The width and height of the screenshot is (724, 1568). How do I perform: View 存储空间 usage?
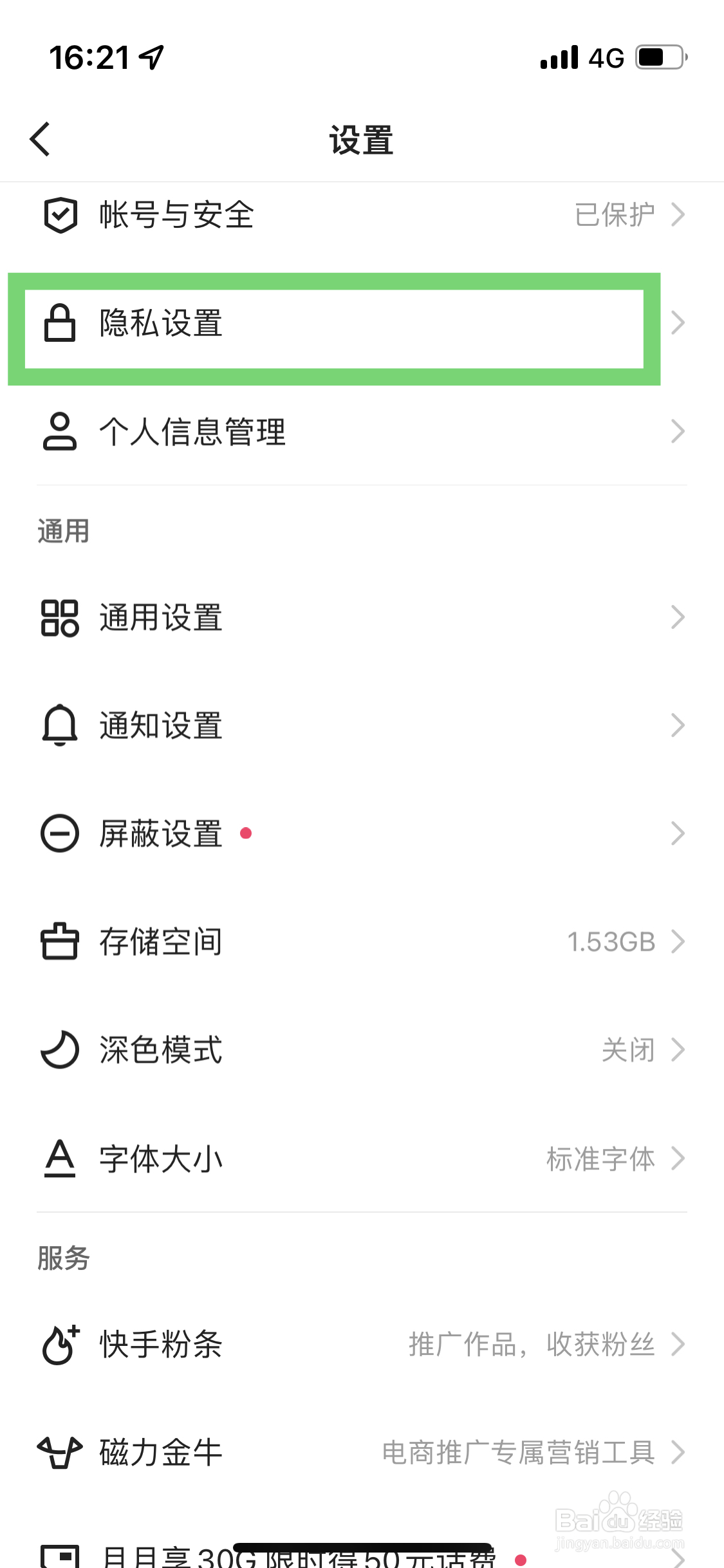pos(362,942)
